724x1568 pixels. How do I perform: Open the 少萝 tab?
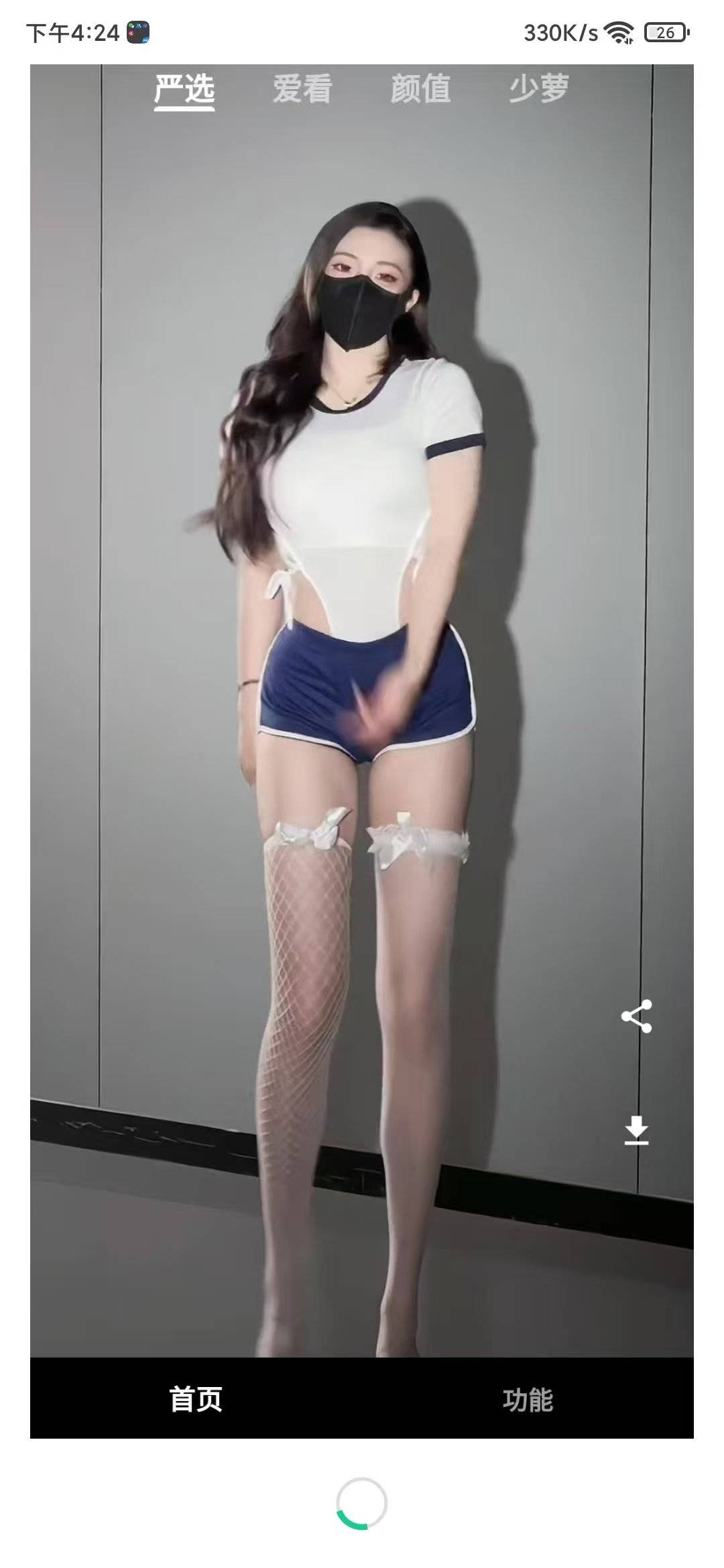click(539, 89)
